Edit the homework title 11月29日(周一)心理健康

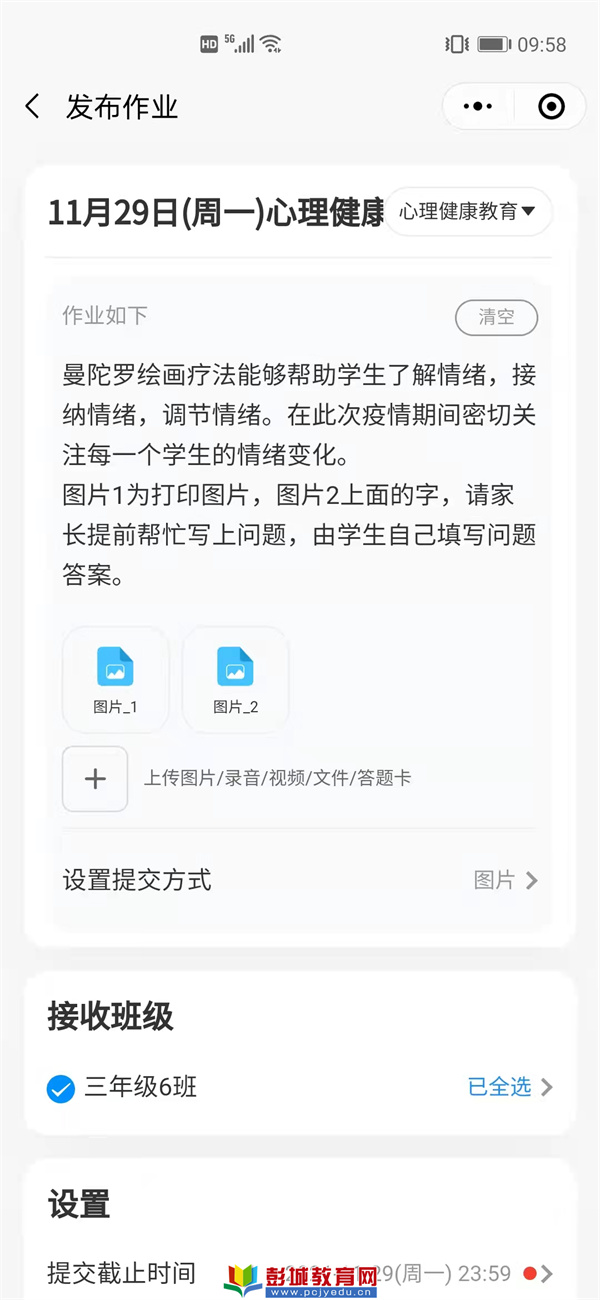pyautogui.click(x=215, y=213)
